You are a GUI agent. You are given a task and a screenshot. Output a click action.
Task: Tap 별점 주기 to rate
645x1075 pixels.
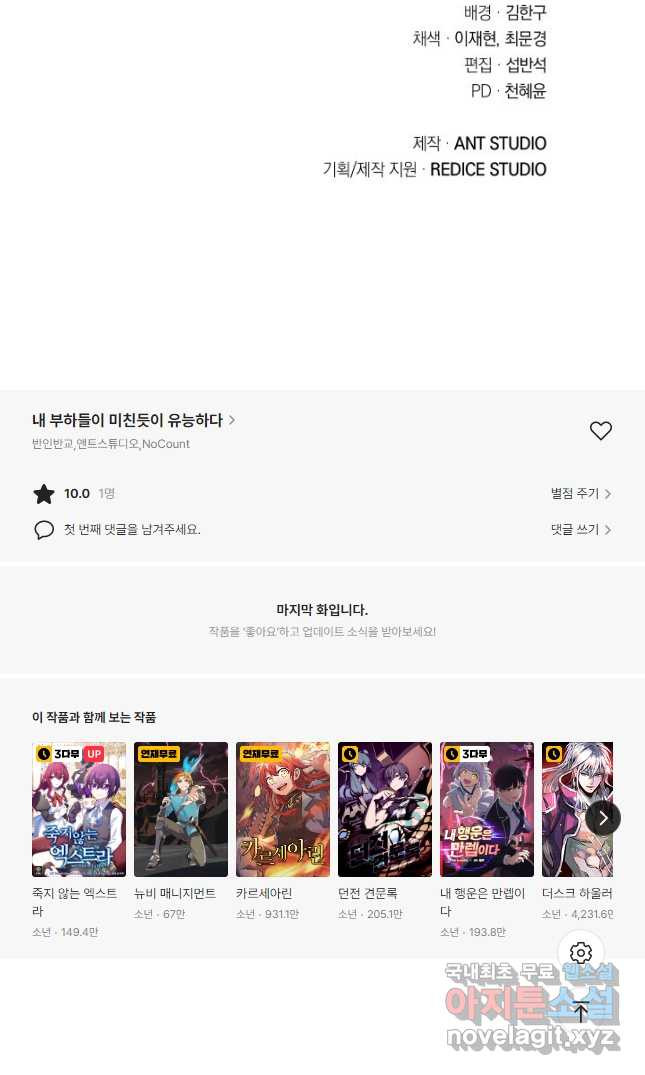(x=580, y=494)
